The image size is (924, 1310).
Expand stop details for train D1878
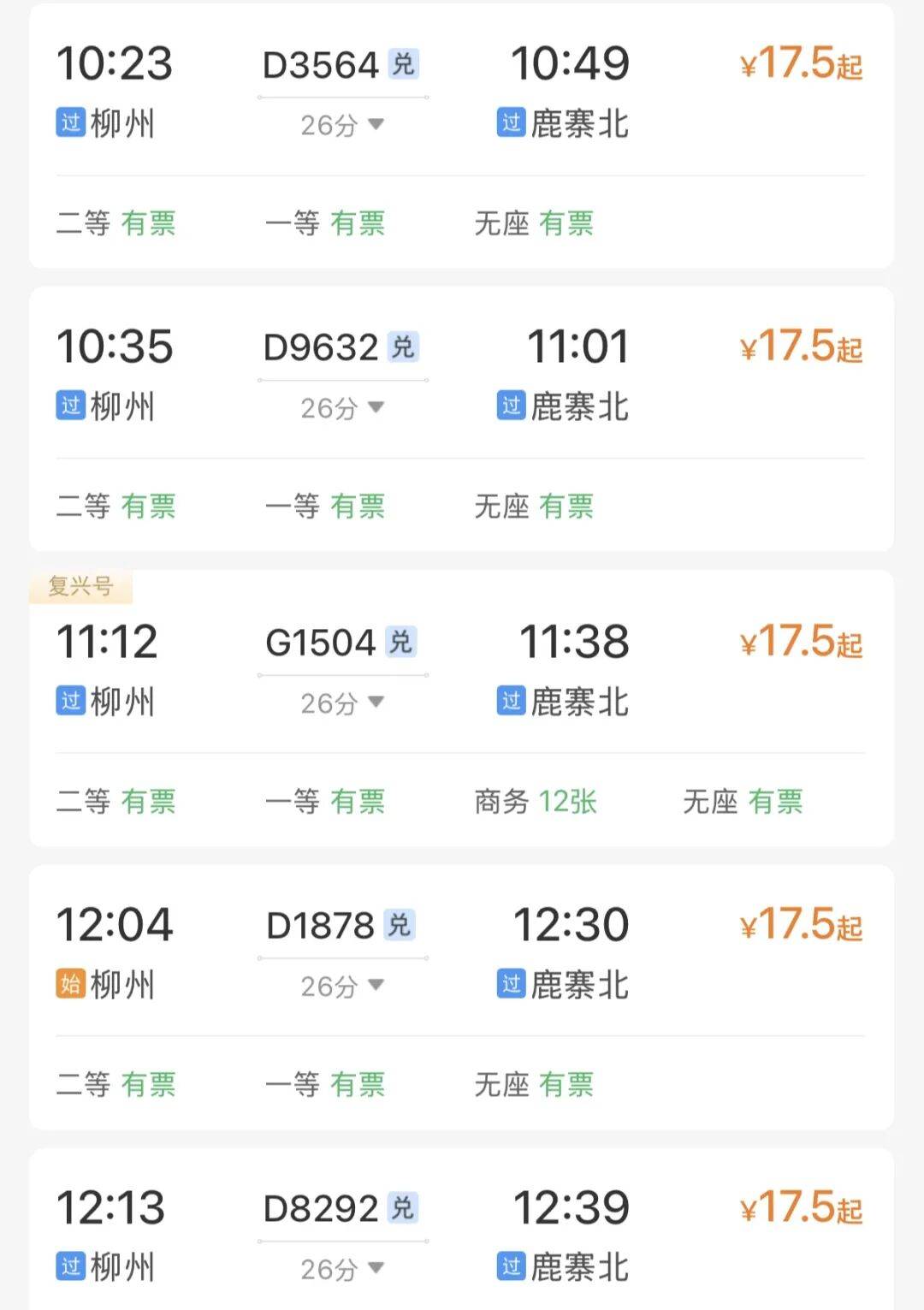[x=342, y=987]
